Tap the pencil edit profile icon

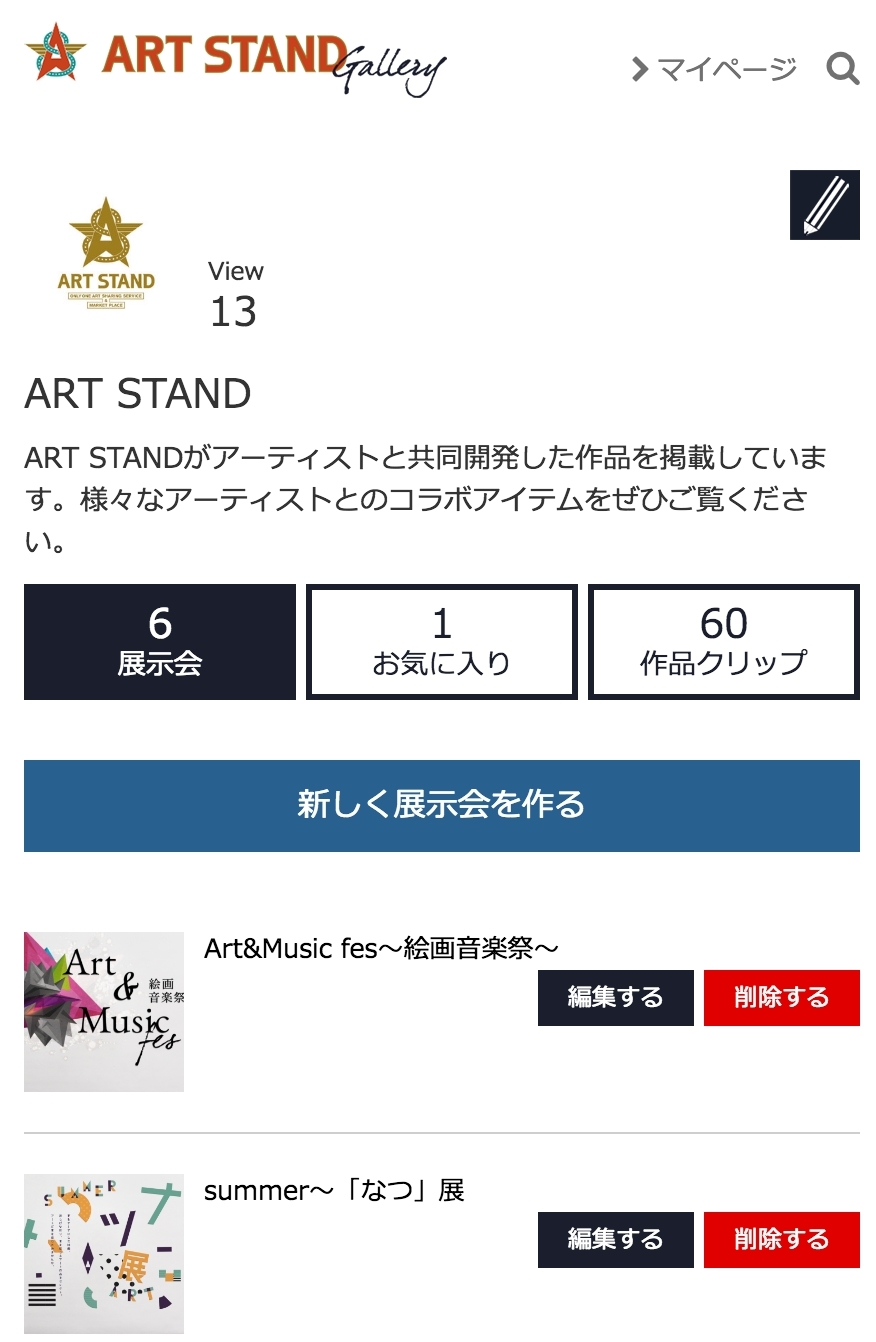pos(824,205)
